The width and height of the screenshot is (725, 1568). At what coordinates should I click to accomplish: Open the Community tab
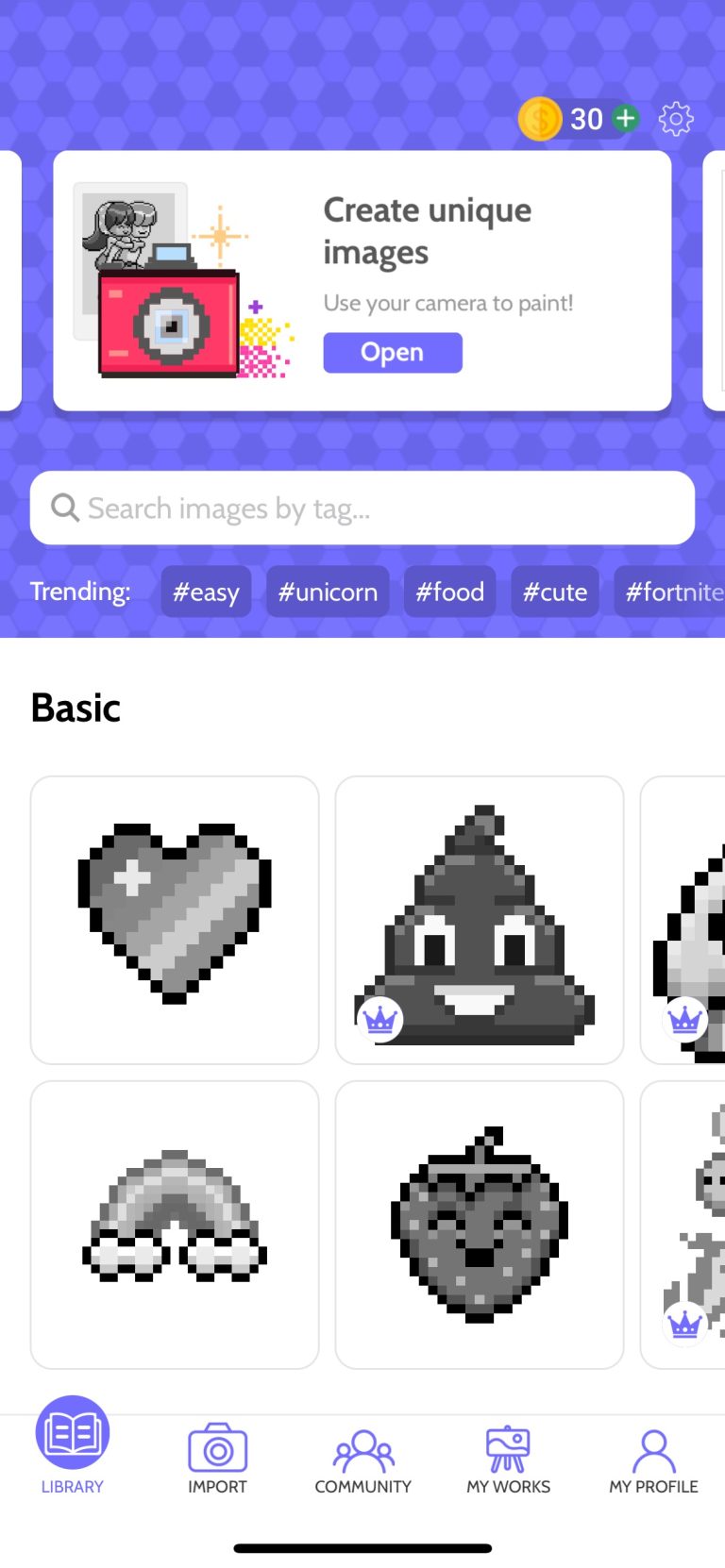click(x=362, y=1459)
